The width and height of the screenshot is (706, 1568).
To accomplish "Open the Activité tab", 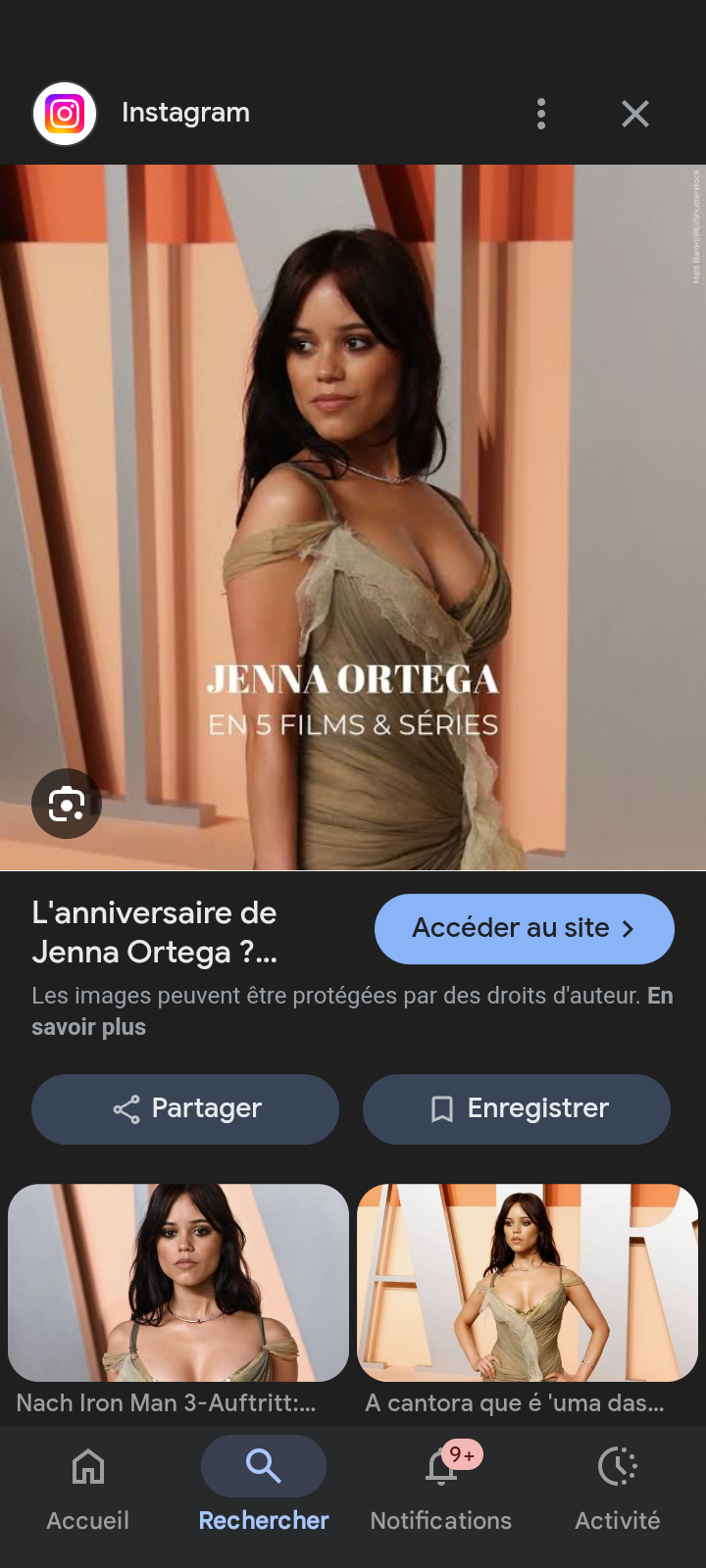I will [x=618, y=1490].
